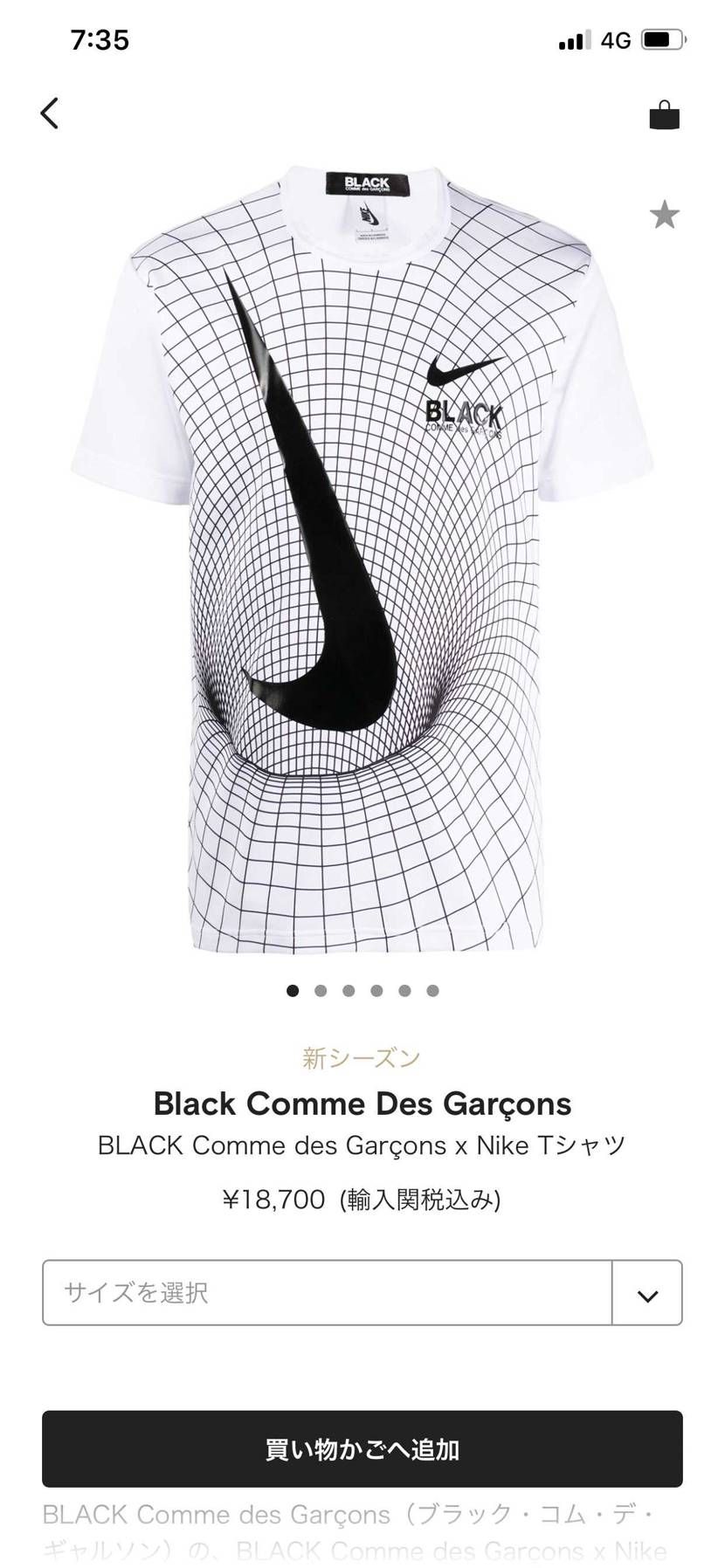The image size is (725, 1568).
Task: Open the shopping bag
Action: click(x=664, y=115)
